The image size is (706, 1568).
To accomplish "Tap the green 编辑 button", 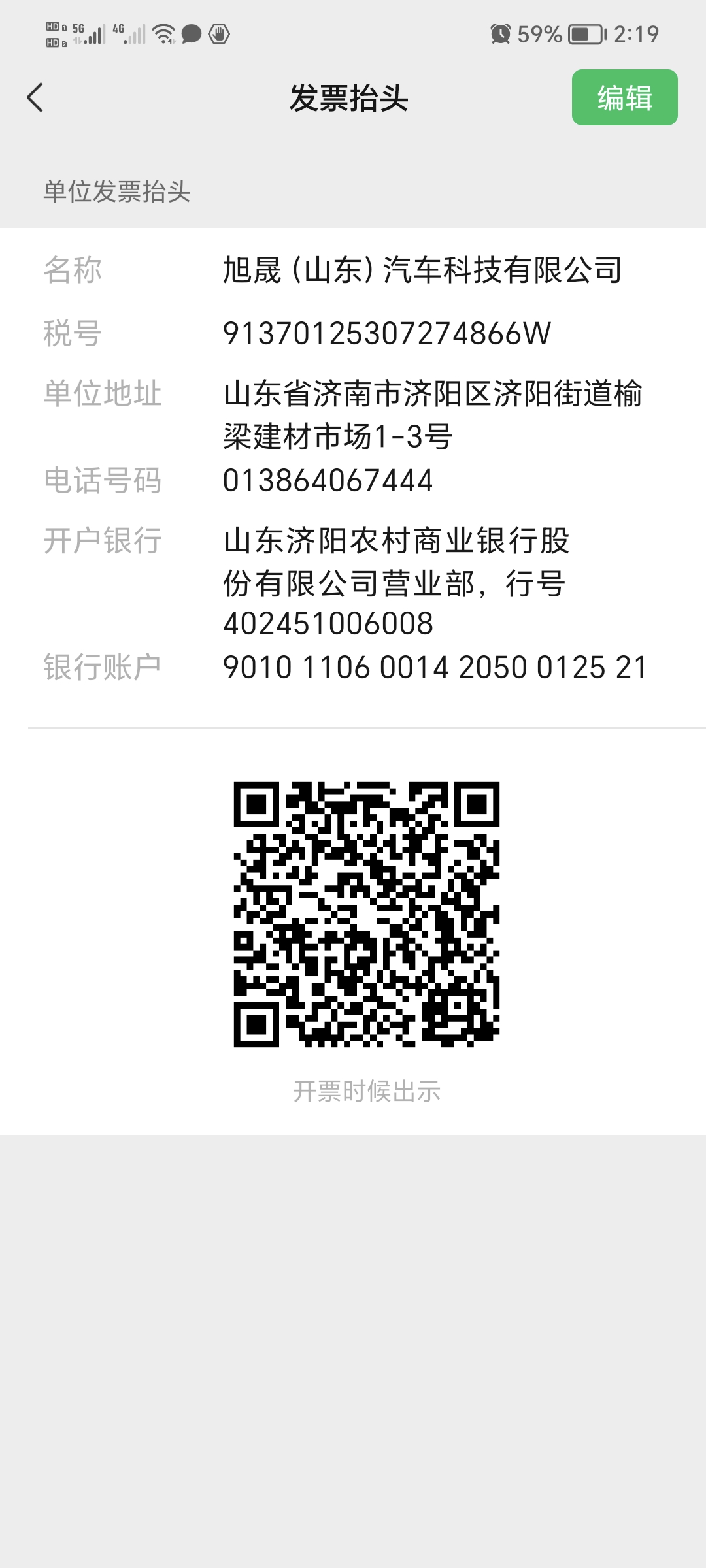I will coord(624,97).
